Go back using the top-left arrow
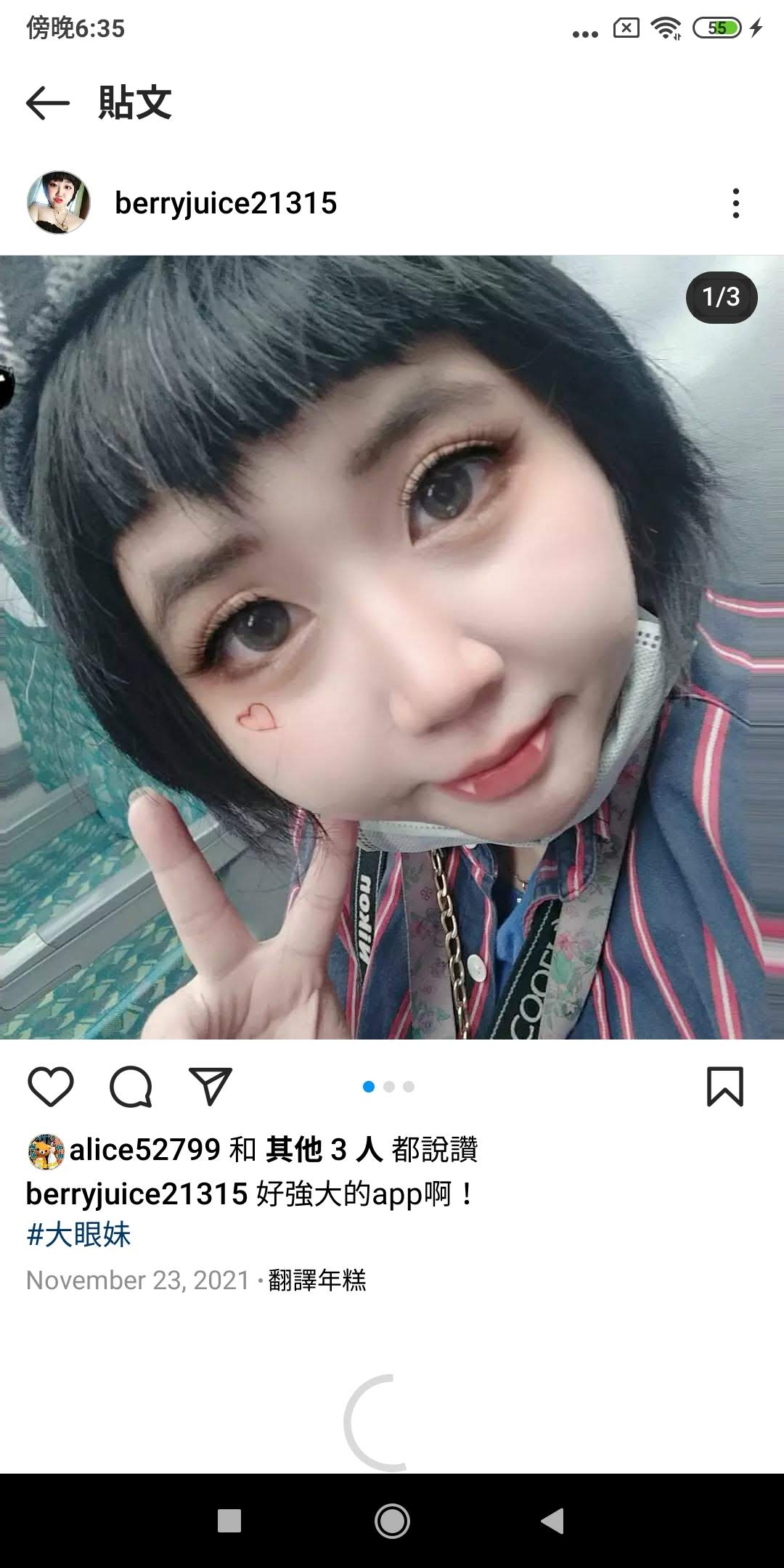 (x=48, y=102)
